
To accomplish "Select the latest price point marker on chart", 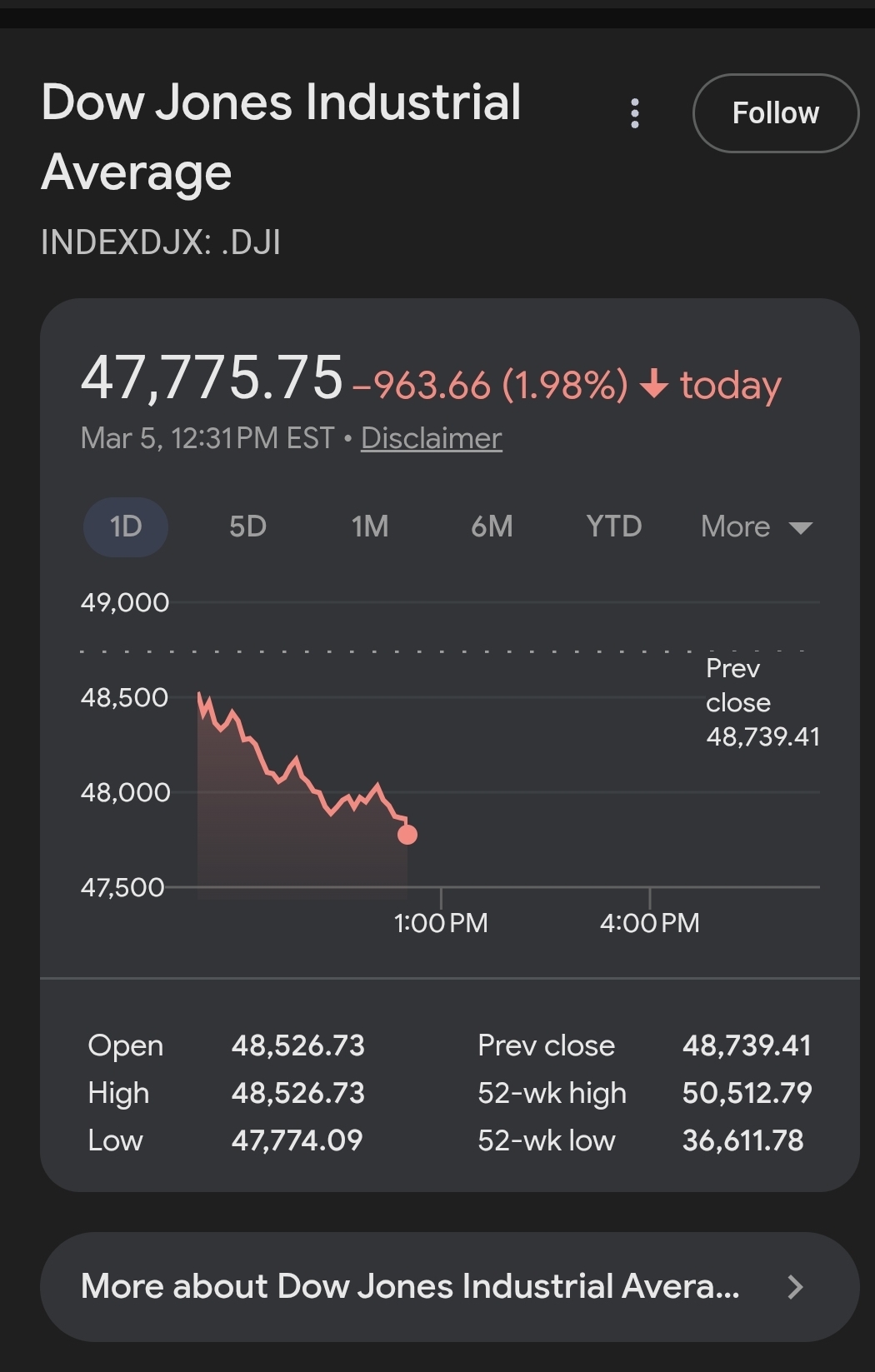I will [x=407, y=834].
